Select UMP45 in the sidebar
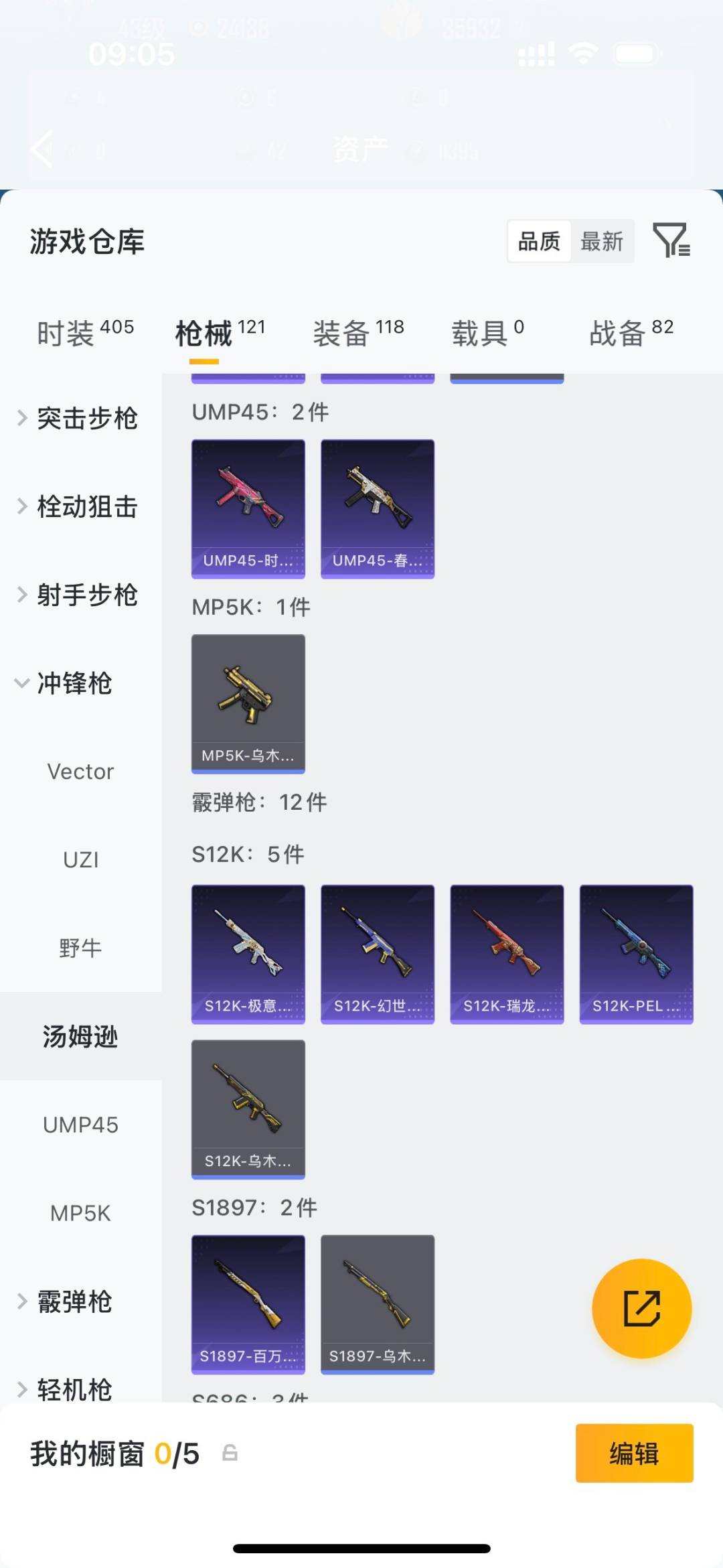This screenshot has width=723, height=1568. [81, 1125]
